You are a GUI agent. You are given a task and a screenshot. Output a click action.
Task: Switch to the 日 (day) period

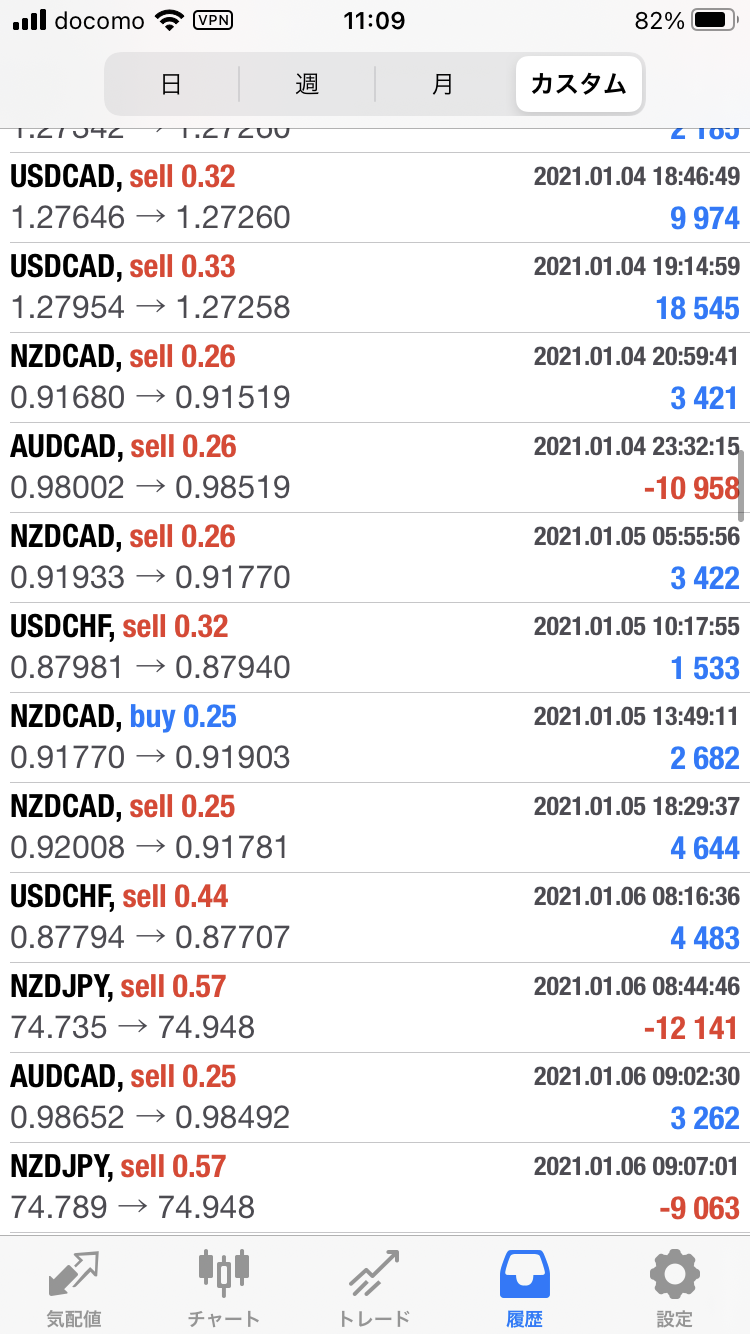[x=171, y=84]
